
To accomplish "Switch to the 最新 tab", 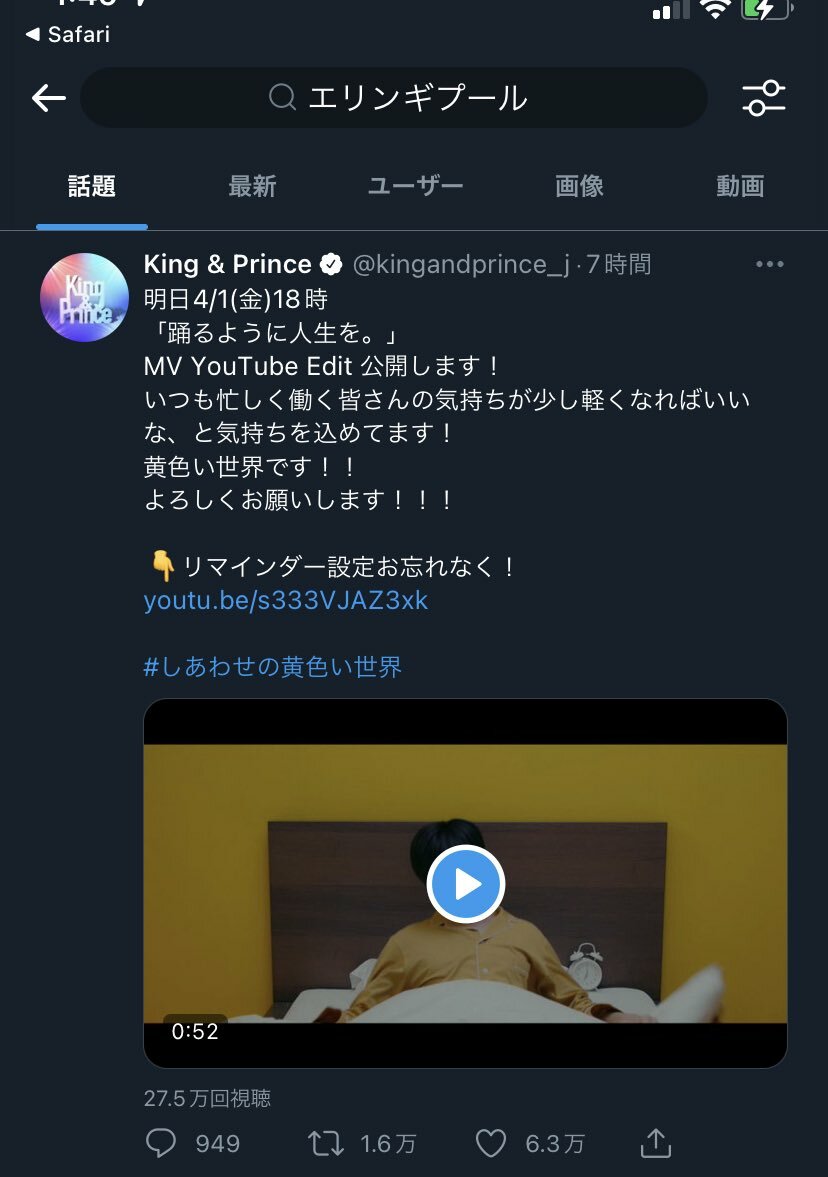I will tap(252, 186).
